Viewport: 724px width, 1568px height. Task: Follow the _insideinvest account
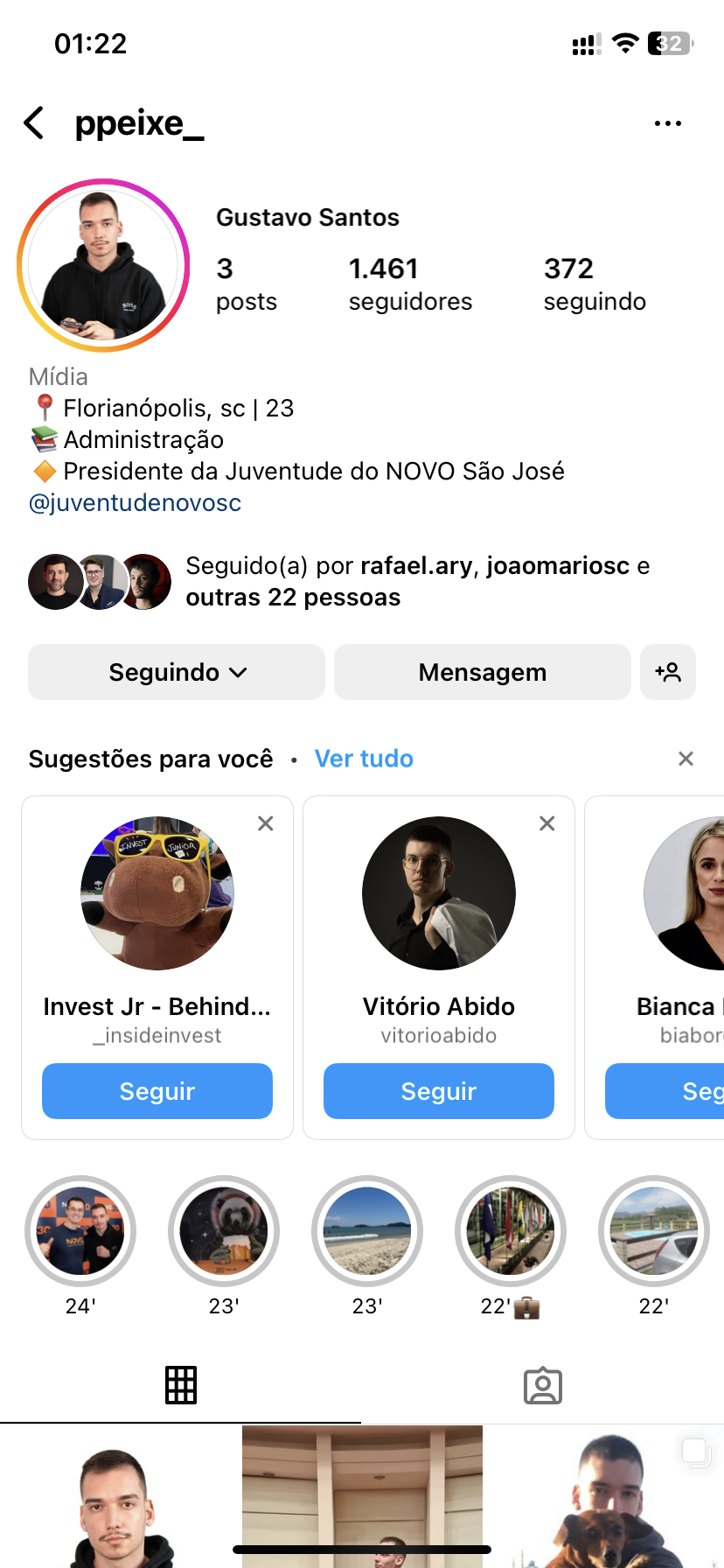click(157, 1091)
